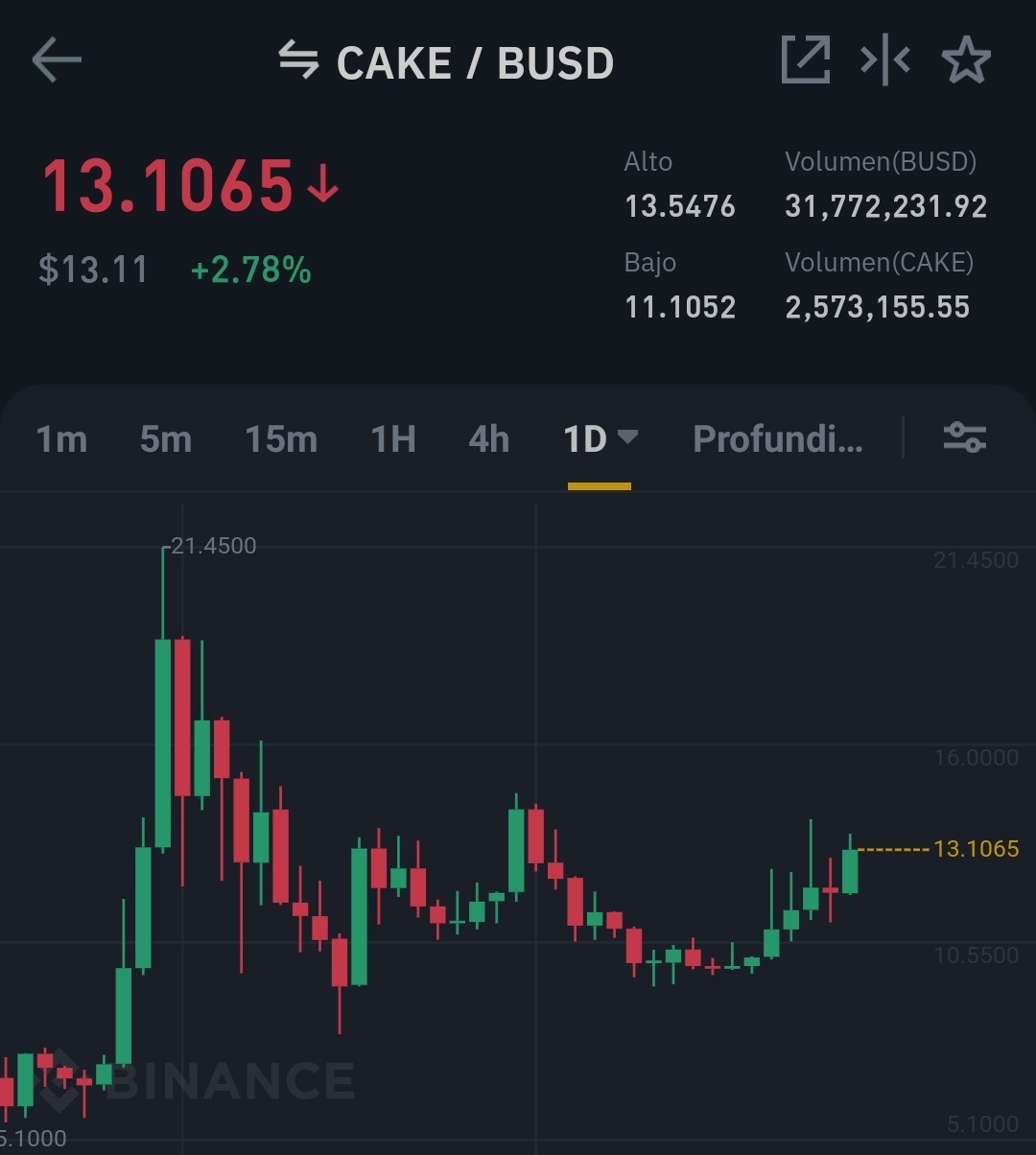
Task: Select the 1m chart interval
Action: point(61,439)
